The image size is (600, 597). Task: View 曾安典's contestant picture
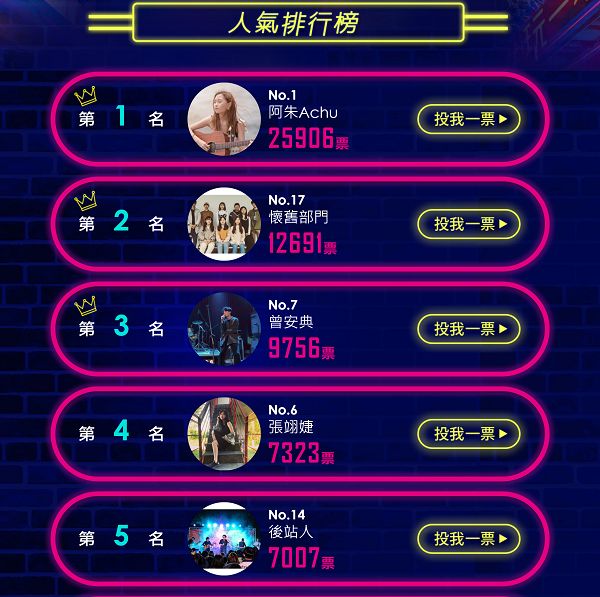pos(224,329)
